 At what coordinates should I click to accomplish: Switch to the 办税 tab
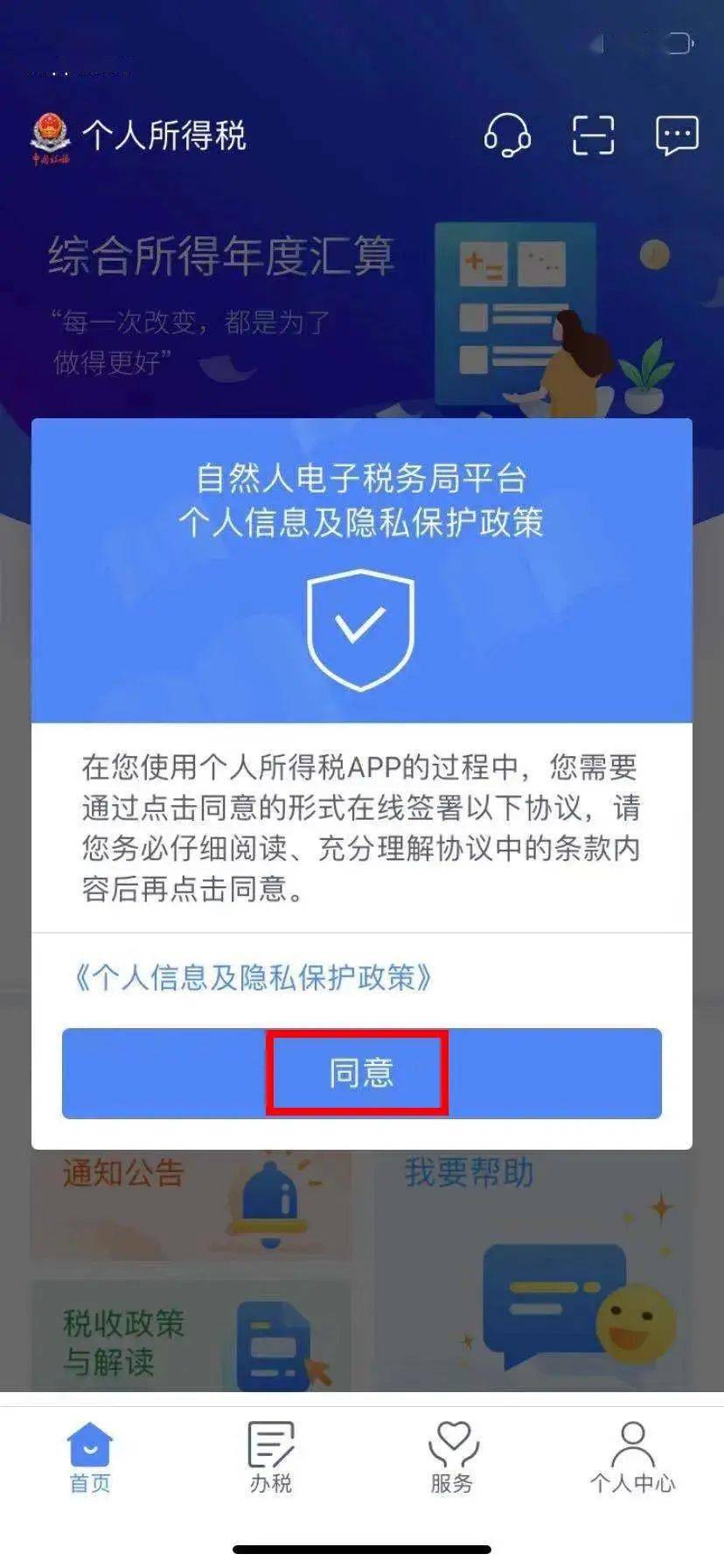(271, 1457)
